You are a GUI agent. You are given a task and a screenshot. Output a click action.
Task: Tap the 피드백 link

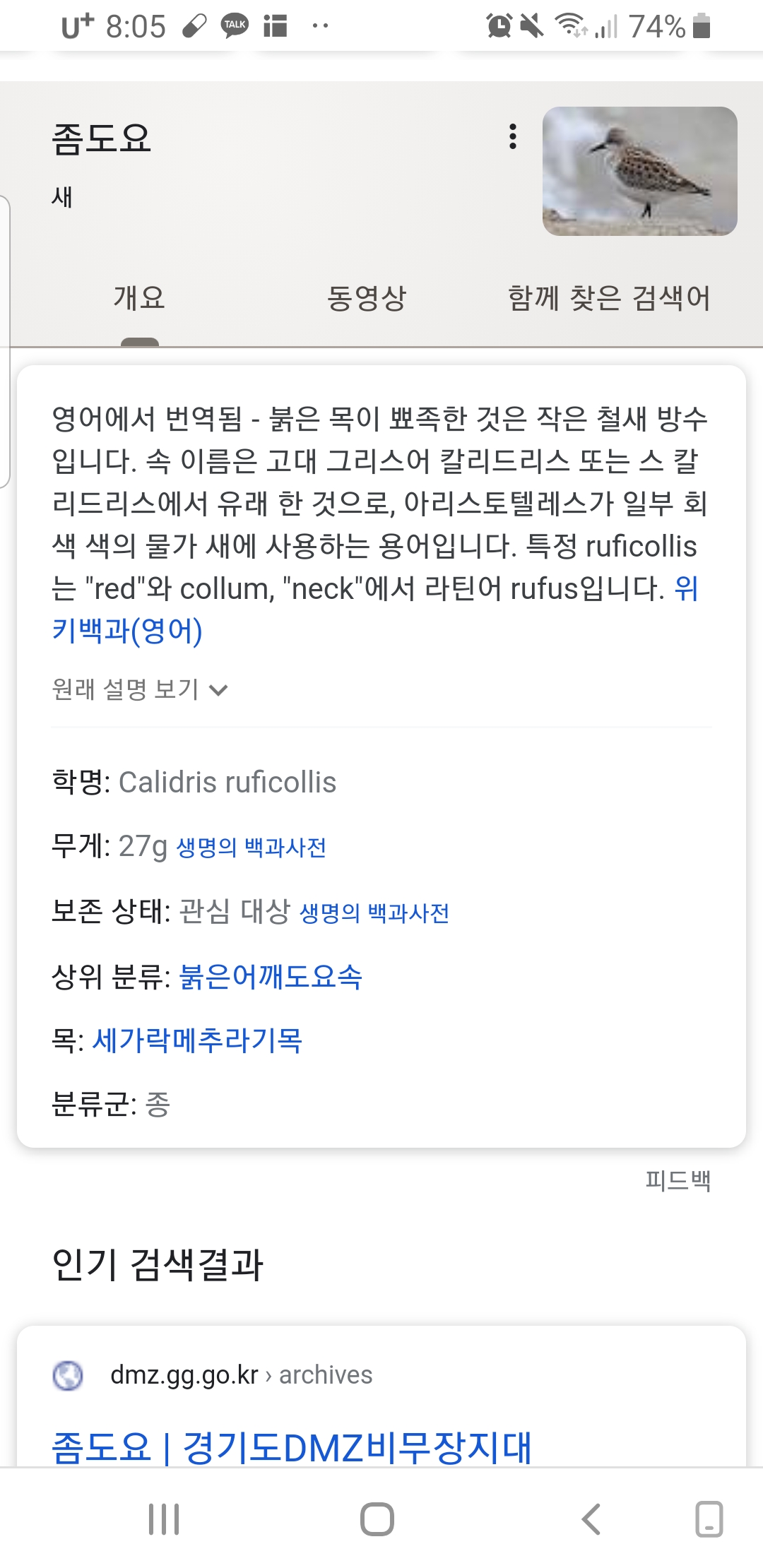678,1180
